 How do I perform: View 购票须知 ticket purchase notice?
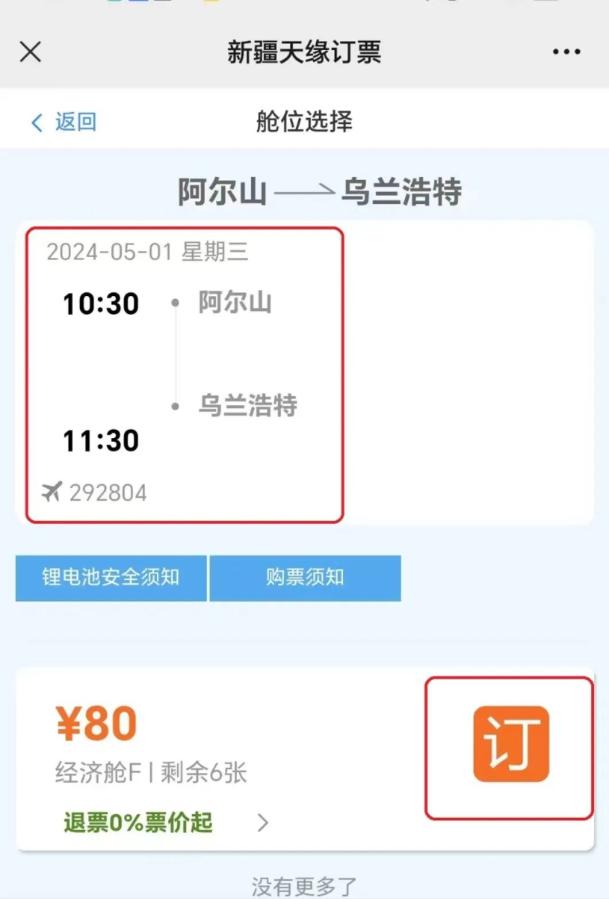tap(305, 578)
